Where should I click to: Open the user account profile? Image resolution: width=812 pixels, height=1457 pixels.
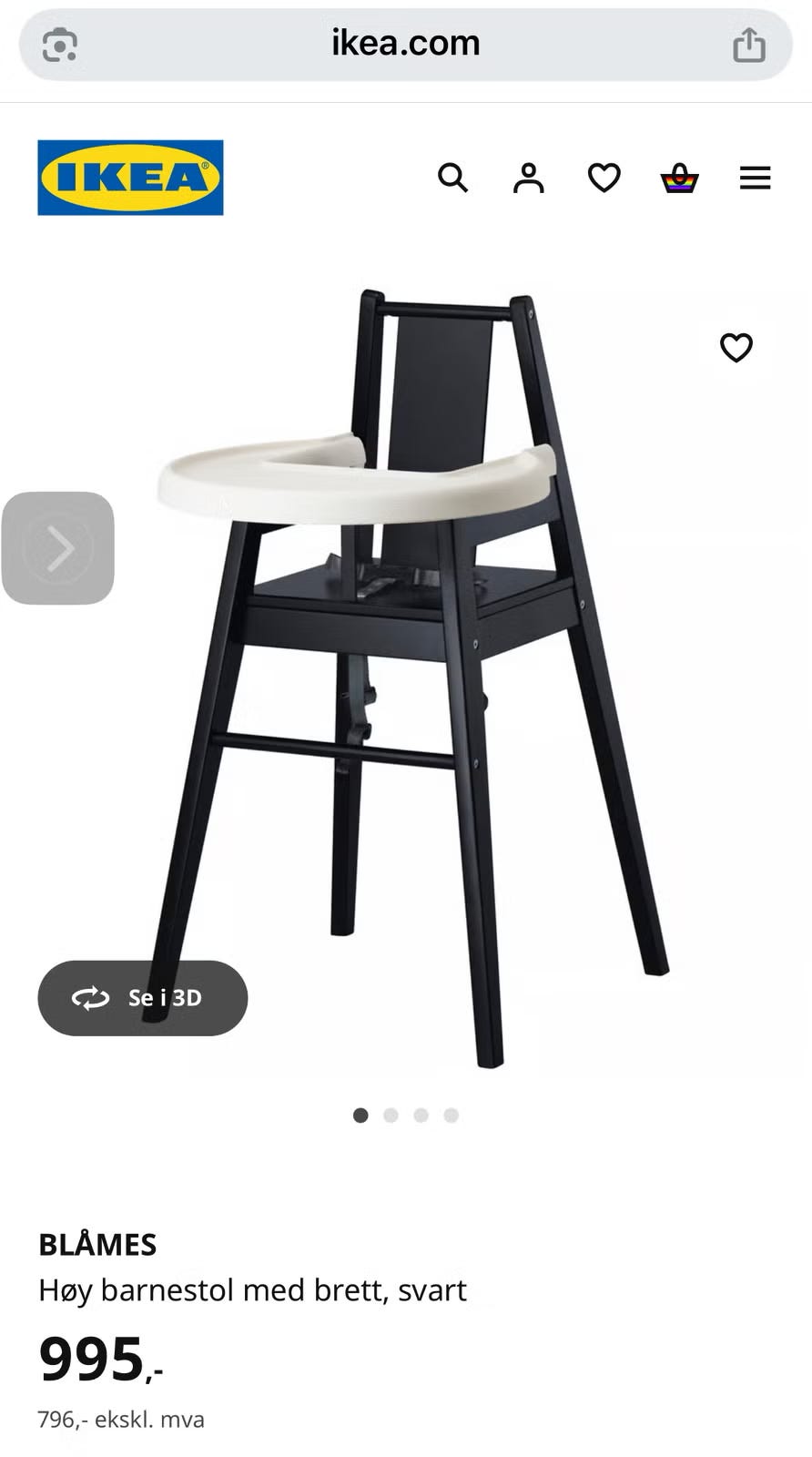click(x=528, y=178)
